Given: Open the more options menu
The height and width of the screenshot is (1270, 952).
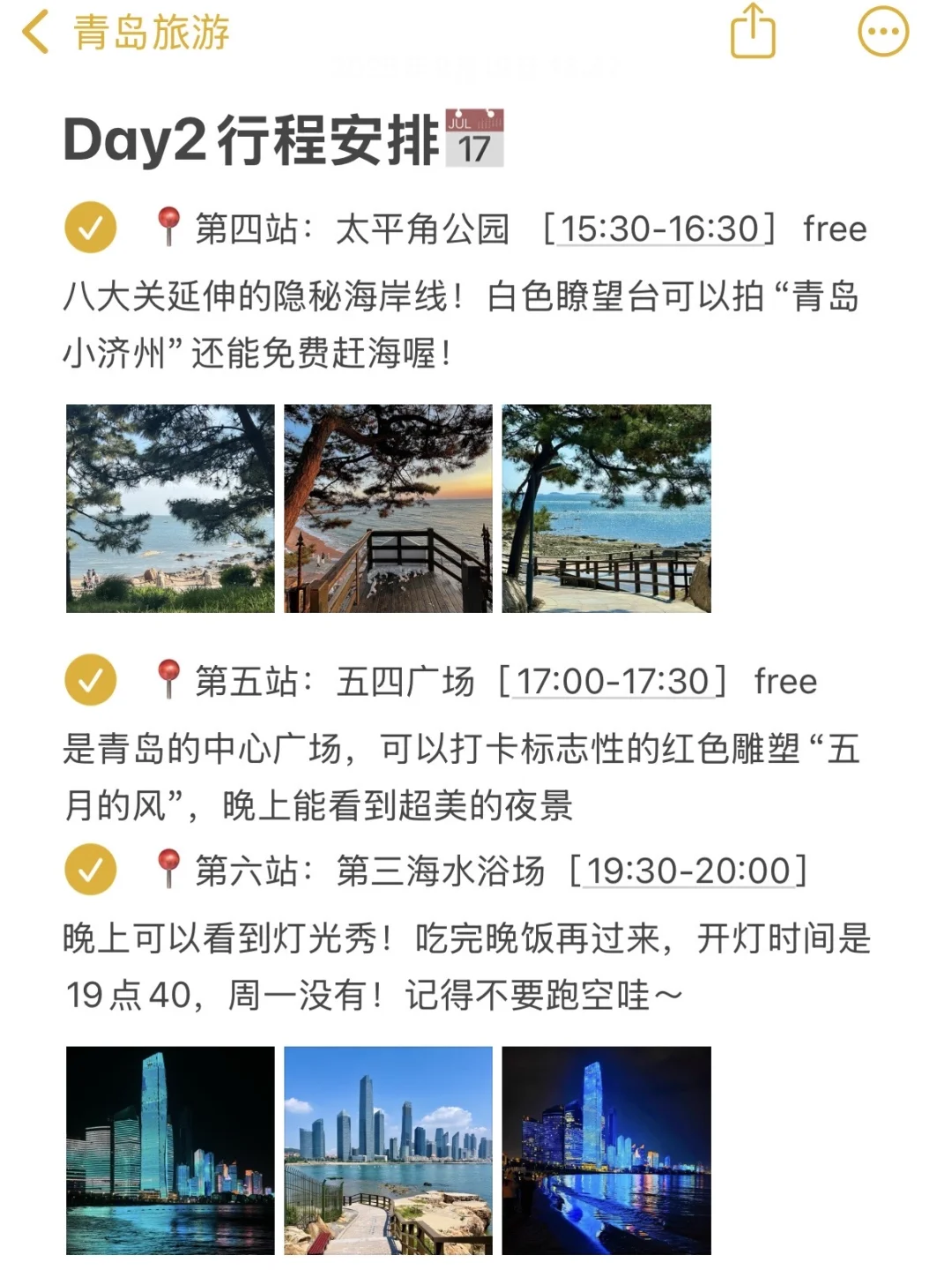Looking at the screenshot, I should coord(882,32).
